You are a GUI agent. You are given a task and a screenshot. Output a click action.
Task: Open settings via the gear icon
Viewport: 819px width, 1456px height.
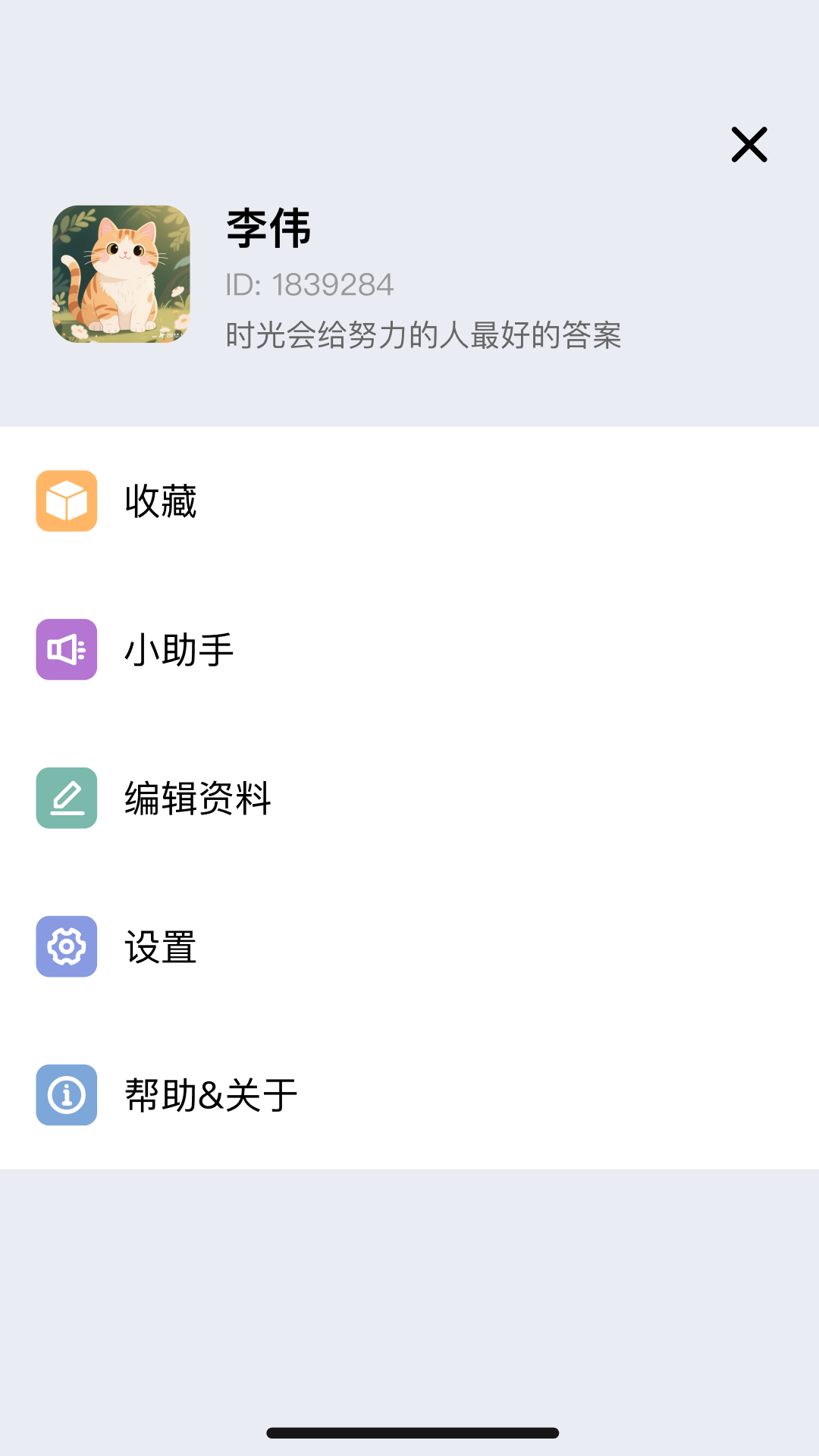[x=66, y=947]
